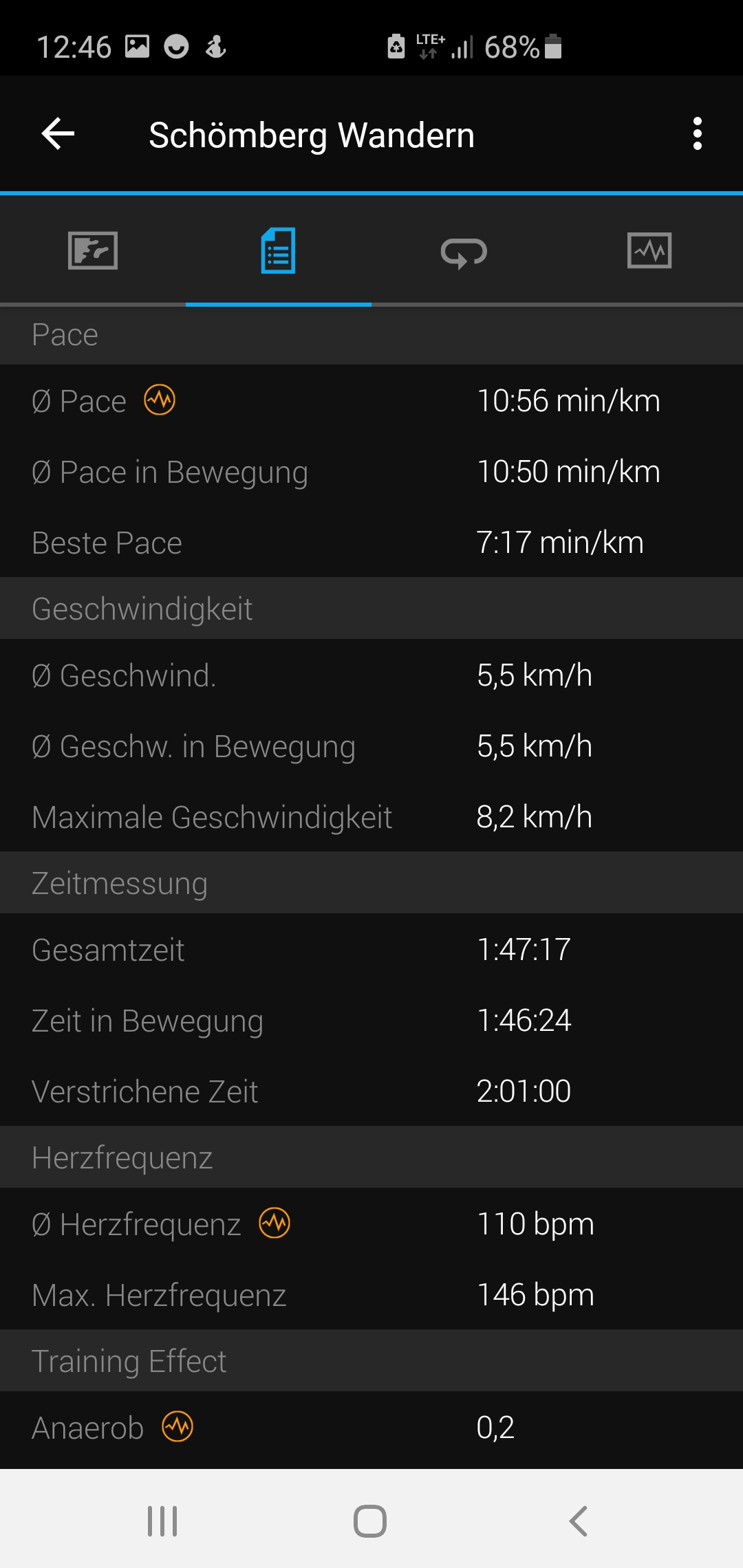
Task: Tap the system home button
Action: pyautogui.click(x=370, y=1521)
